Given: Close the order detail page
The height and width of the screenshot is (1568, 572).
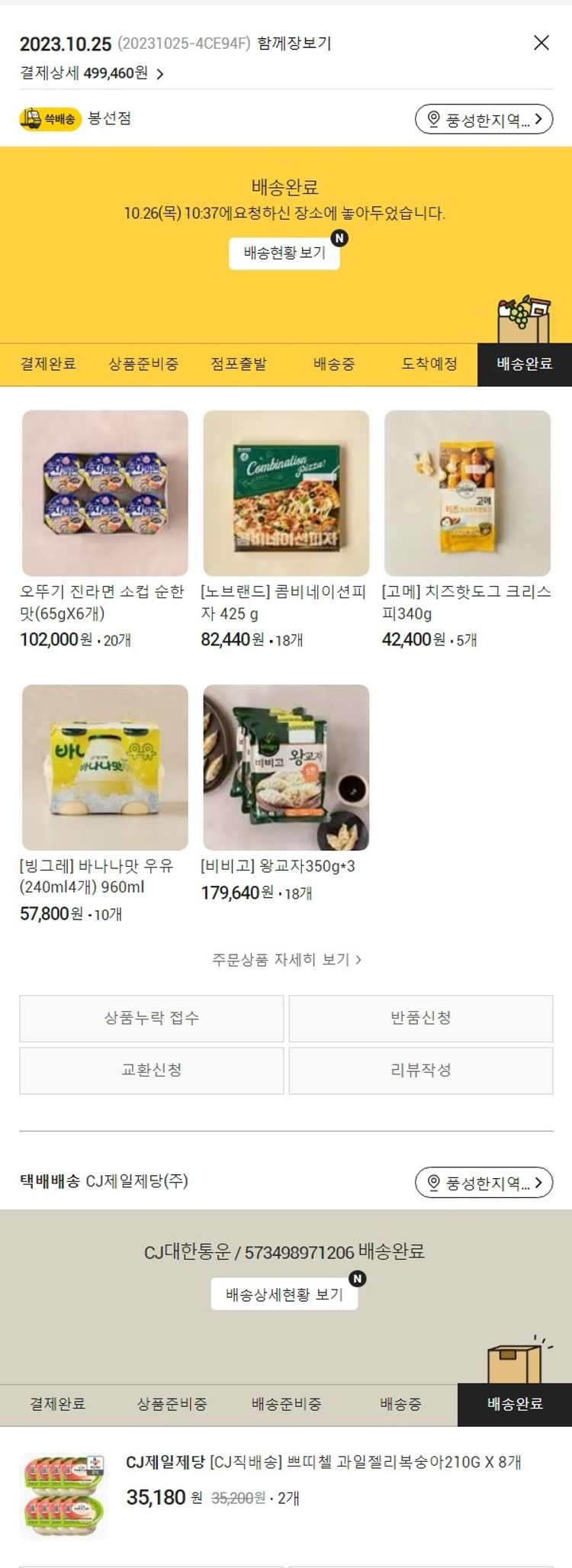Looking at the screenshot, I should tap(541, 43).
